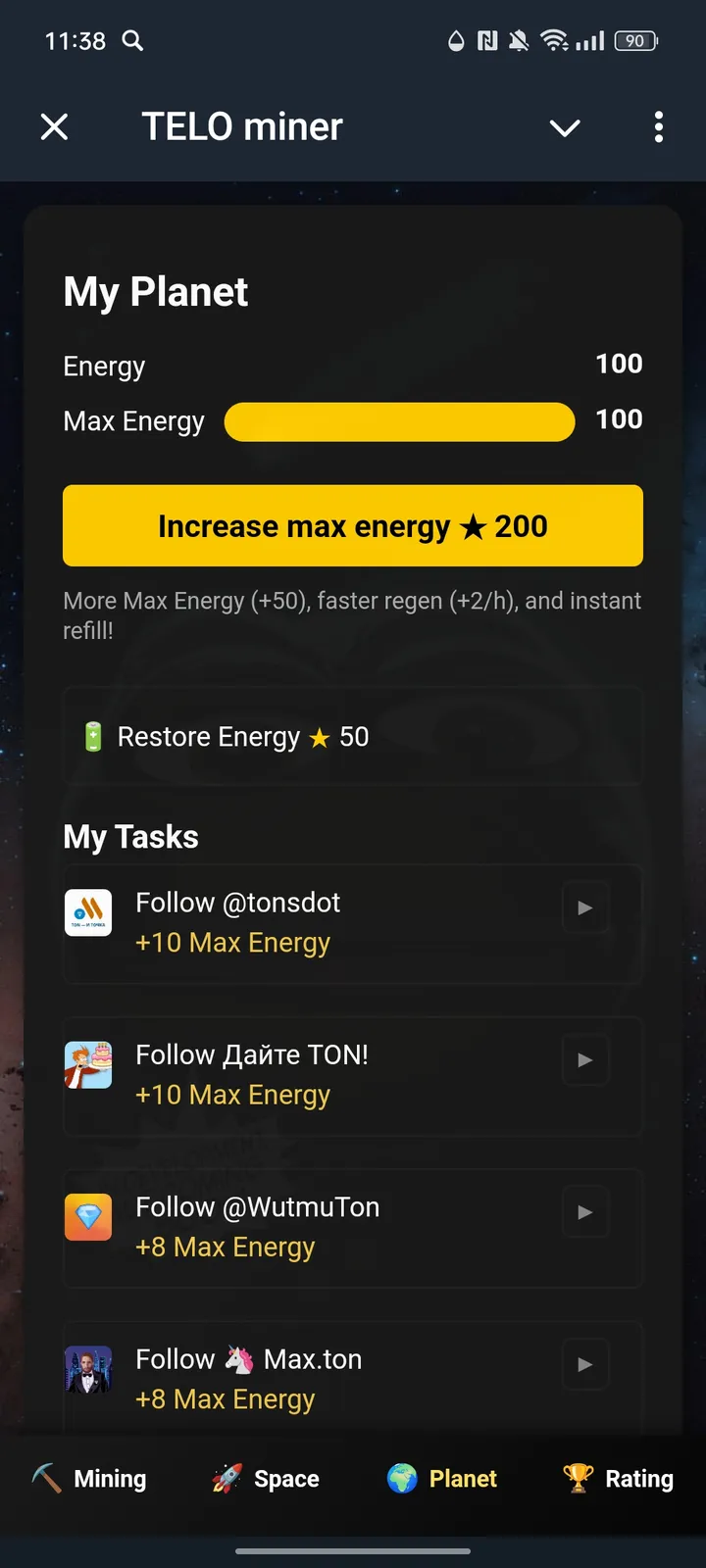Select the Planet globe icon
The height and width of the screenshot is (1568, 706).
(x=398, y=1477)
